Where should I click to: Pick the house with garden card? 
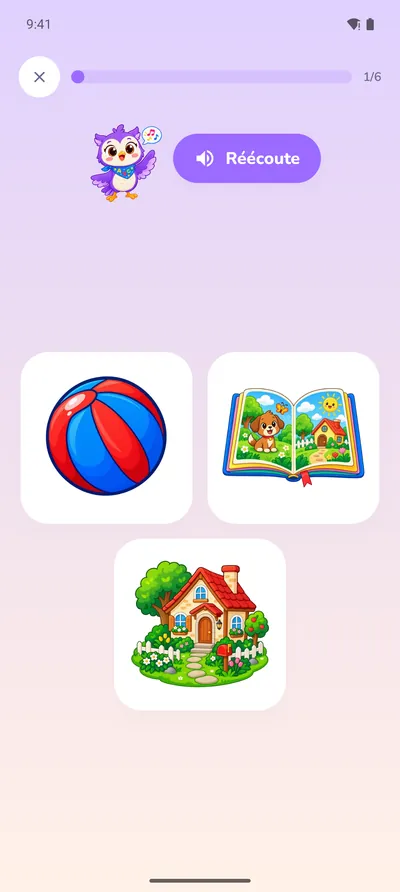click(x=200, y=624)
